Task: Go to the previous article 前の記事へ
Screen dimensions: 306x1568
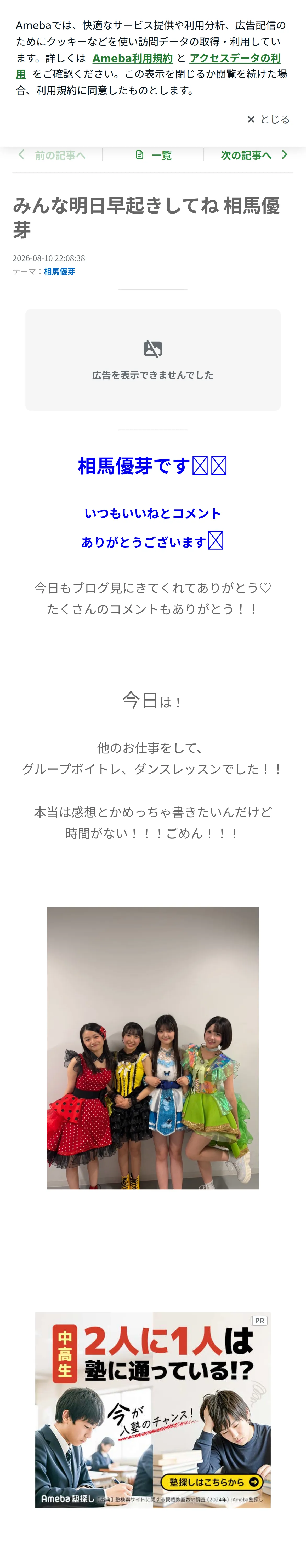Action: 52,155
